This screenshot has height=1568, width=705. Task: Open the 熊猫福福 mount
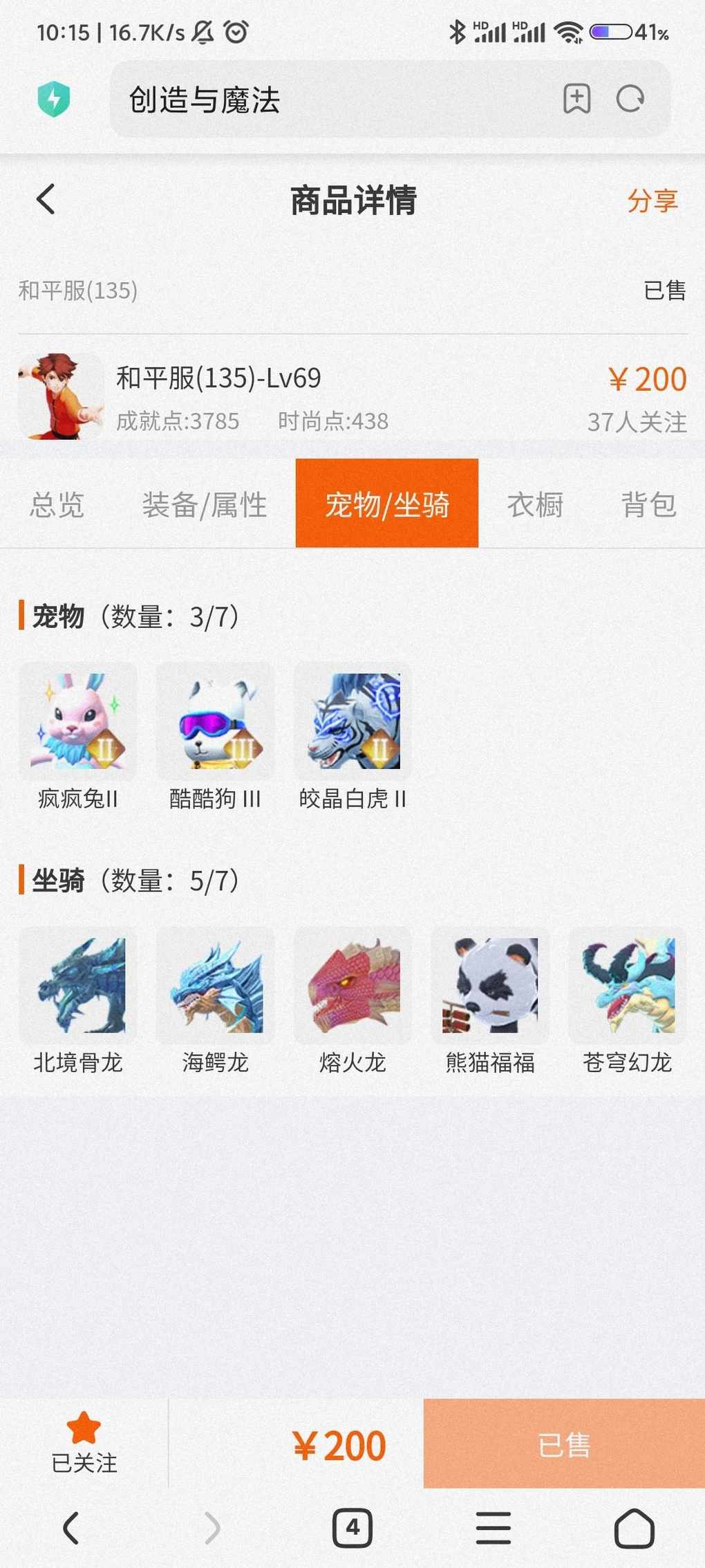(x=490, y=986)
